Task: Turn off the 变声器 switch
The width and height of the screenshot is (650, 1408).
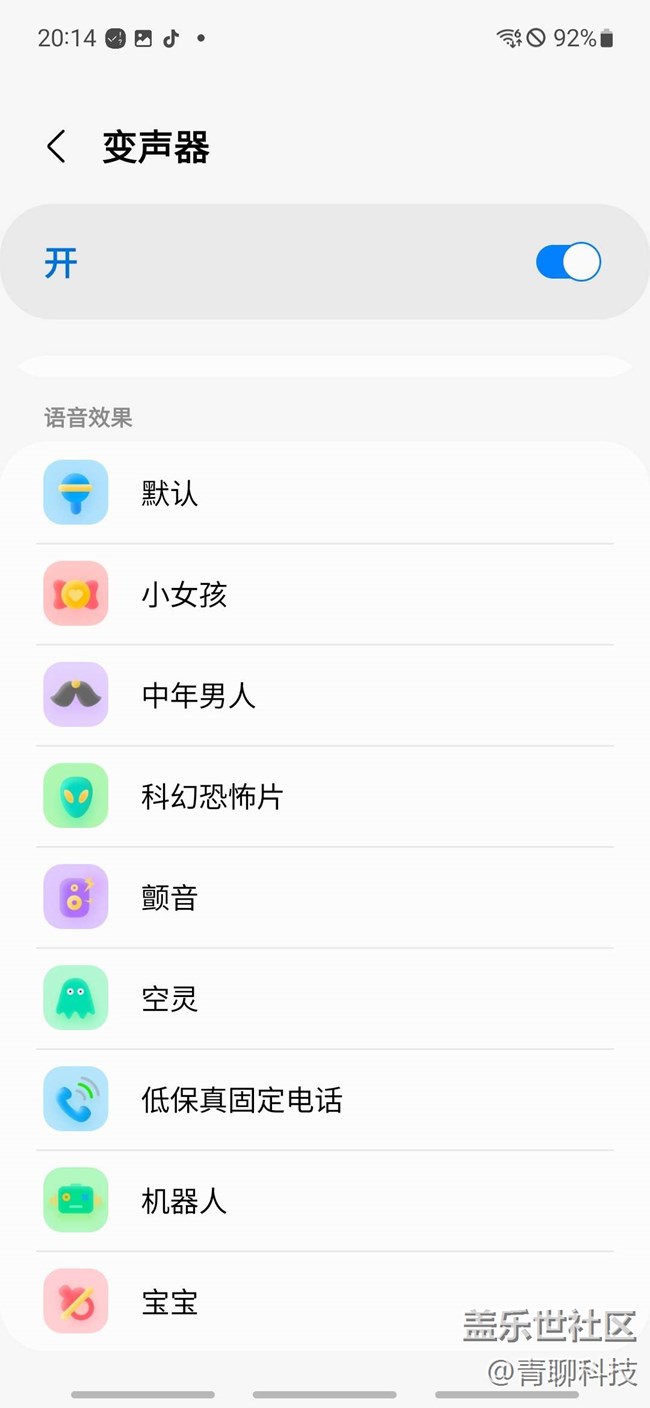Action: (x=568, y=263)
